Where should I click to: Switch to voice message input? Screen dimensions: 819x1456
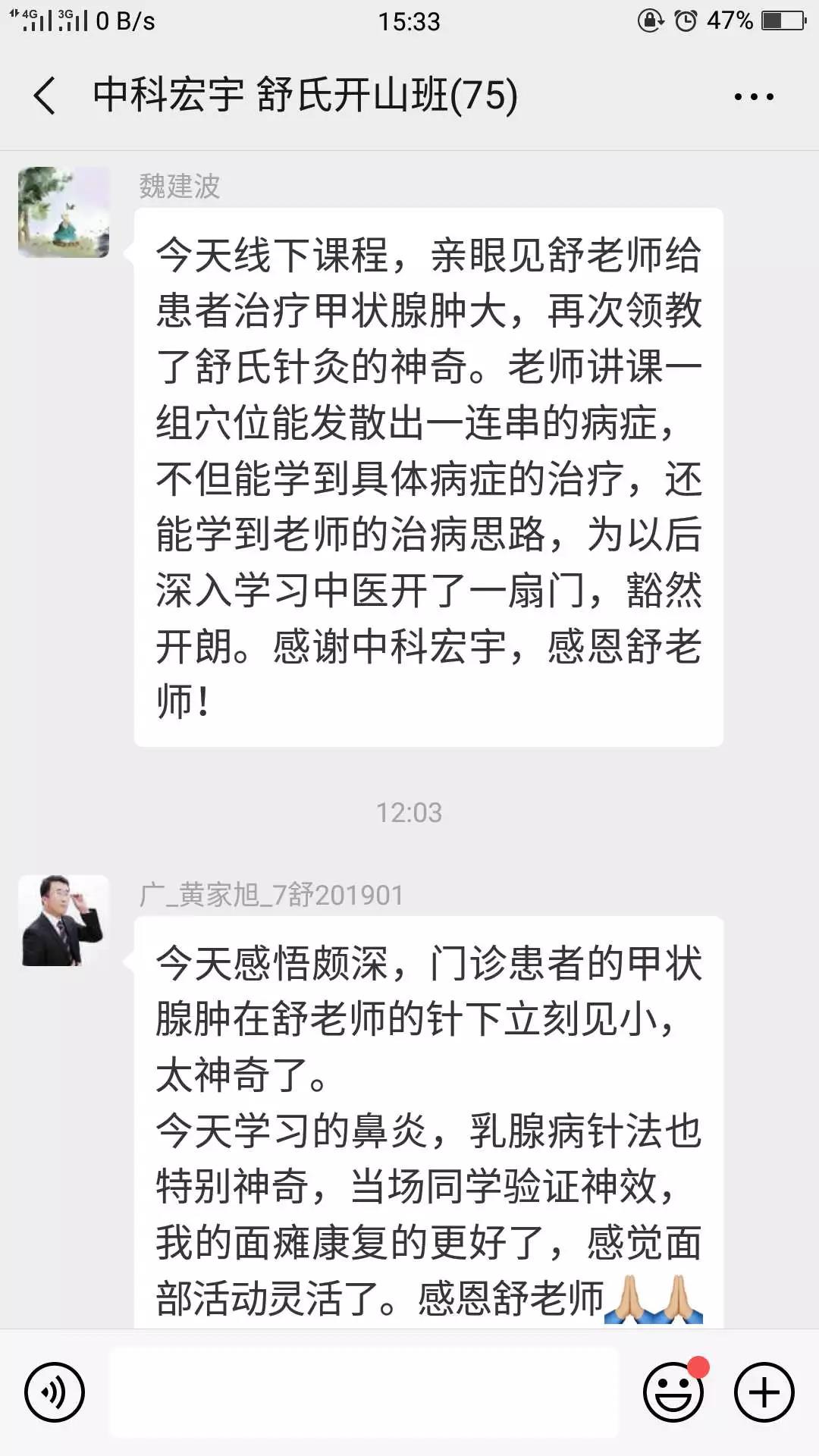click(55, 1392)
